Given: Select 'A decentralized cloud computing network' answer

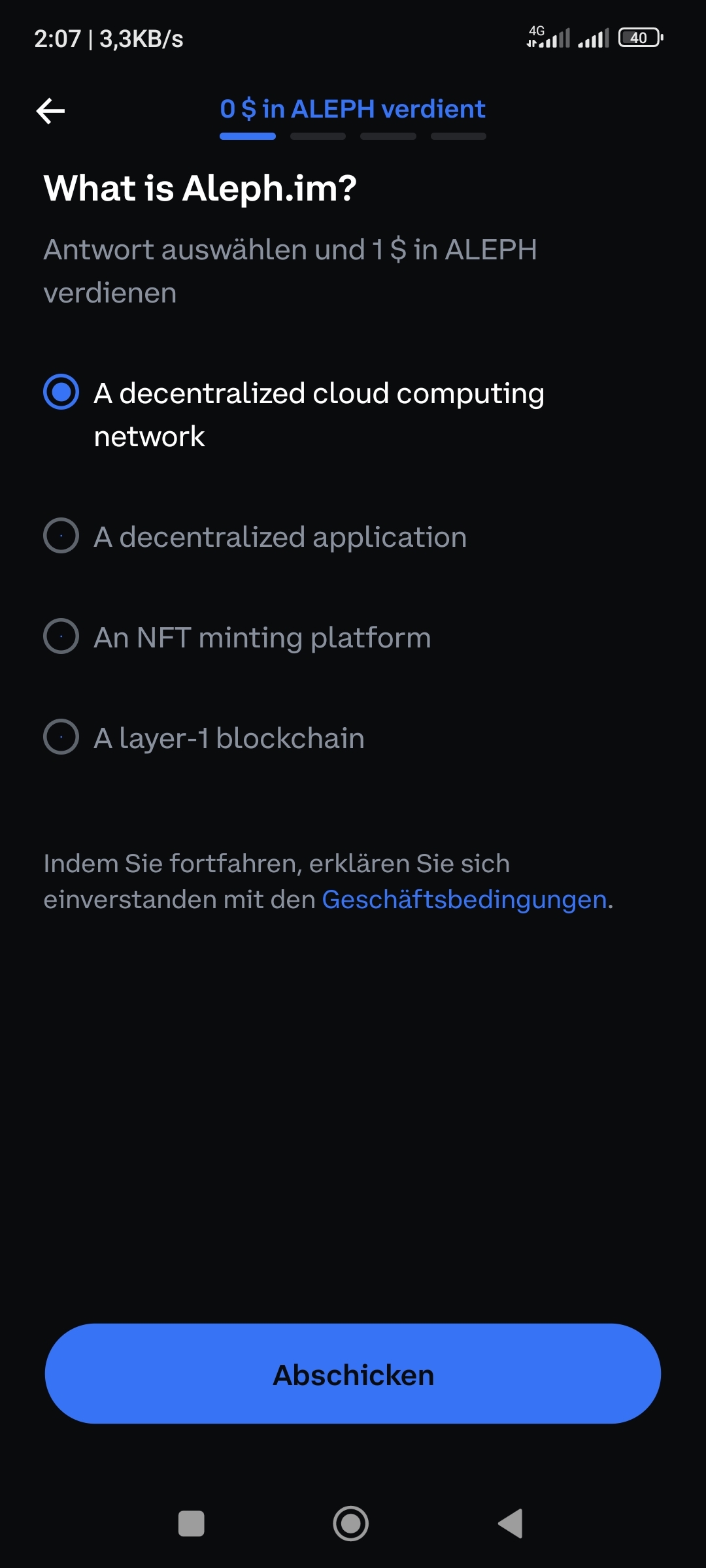Looking at the screenshot, I should (294, 415).
